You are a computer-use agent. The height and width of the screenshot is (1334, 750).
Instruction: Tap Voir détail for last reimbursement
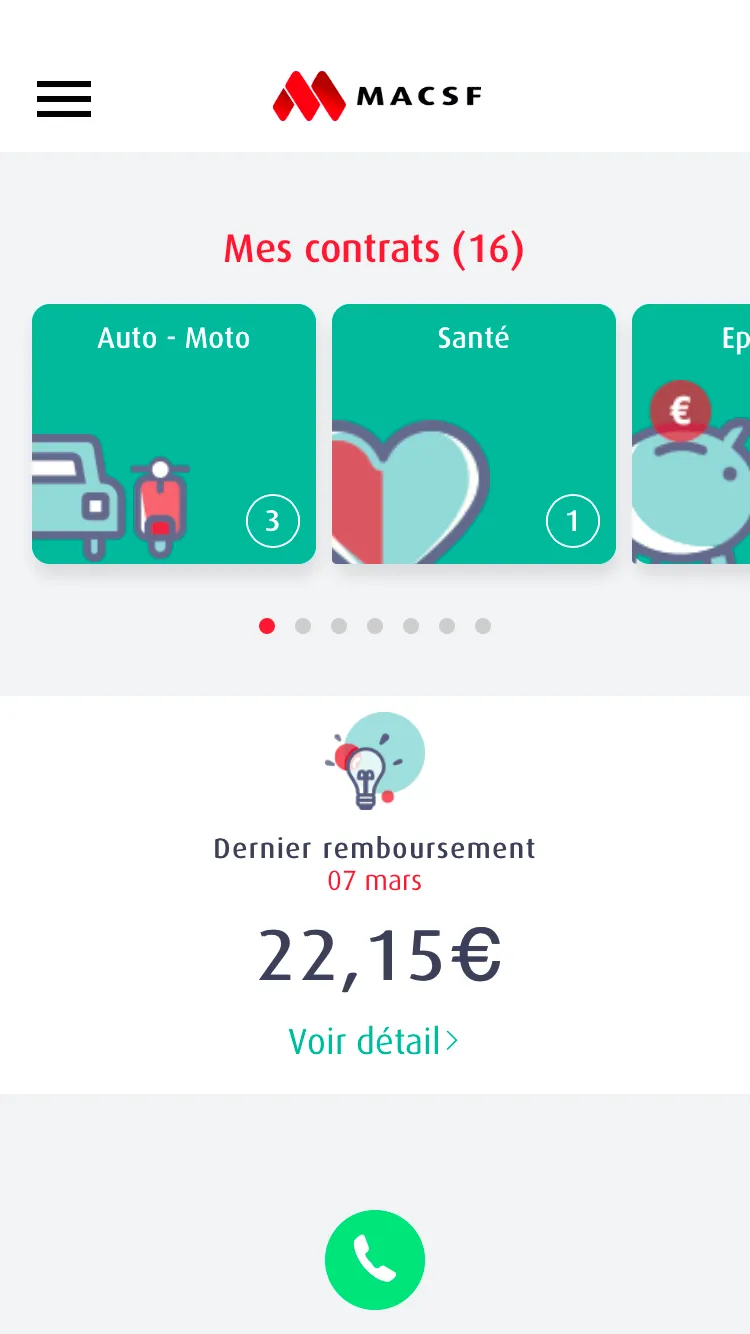click(x=373, y=1042)
